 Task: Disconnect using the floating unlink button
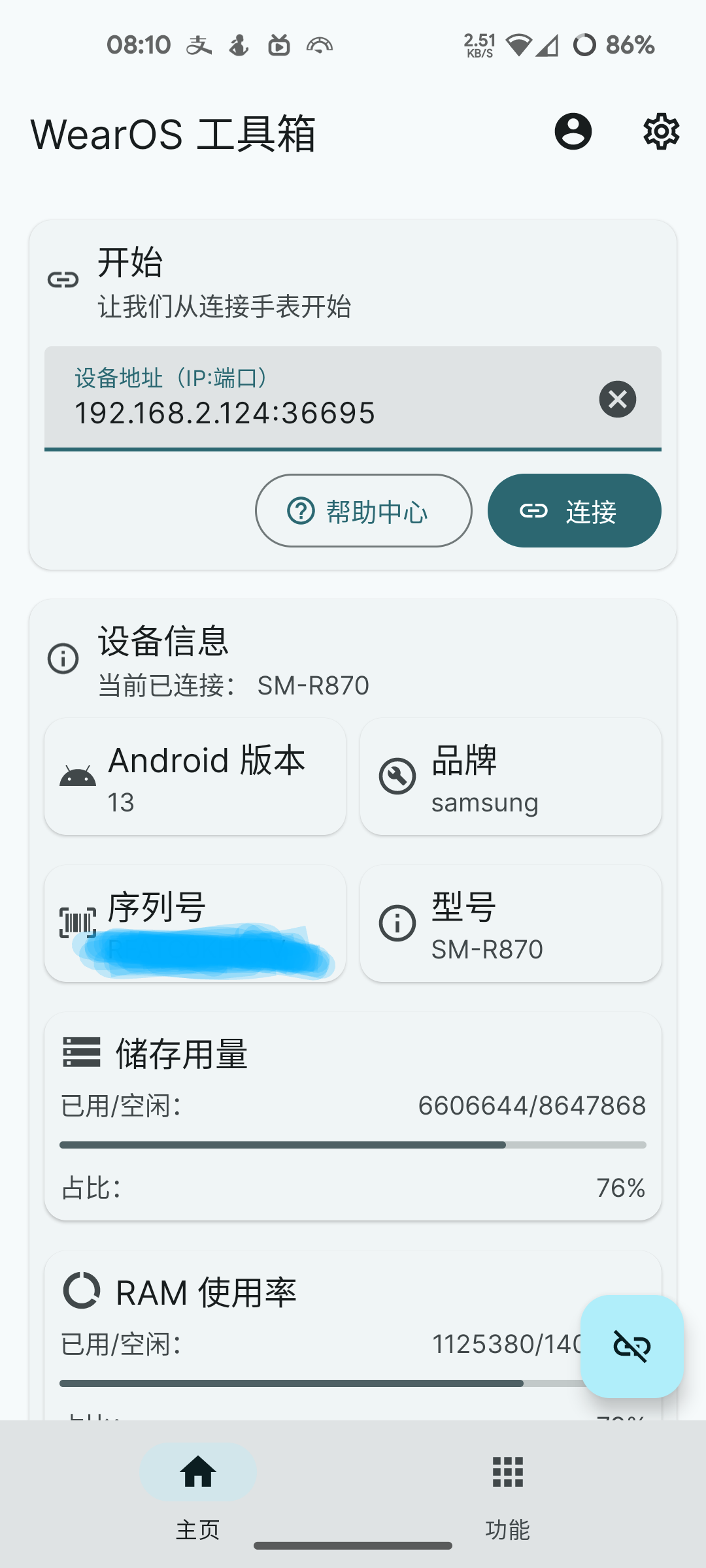click(x=631, y=1347)
